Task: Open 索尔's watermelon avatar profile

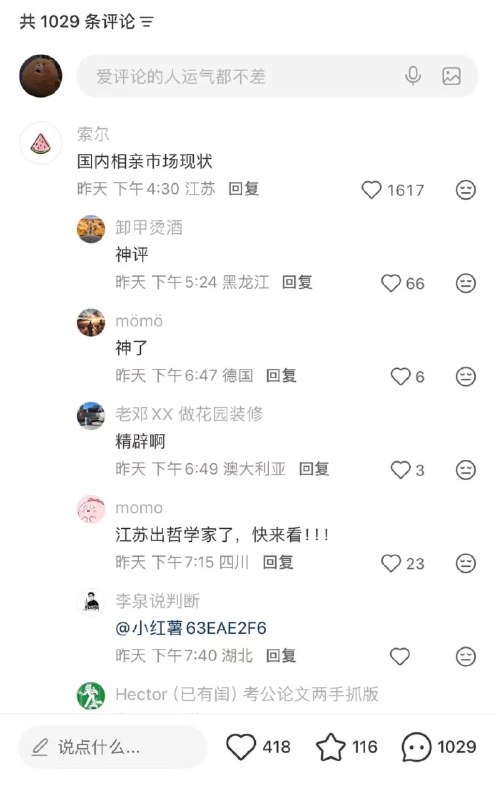Action: (41, 143)
